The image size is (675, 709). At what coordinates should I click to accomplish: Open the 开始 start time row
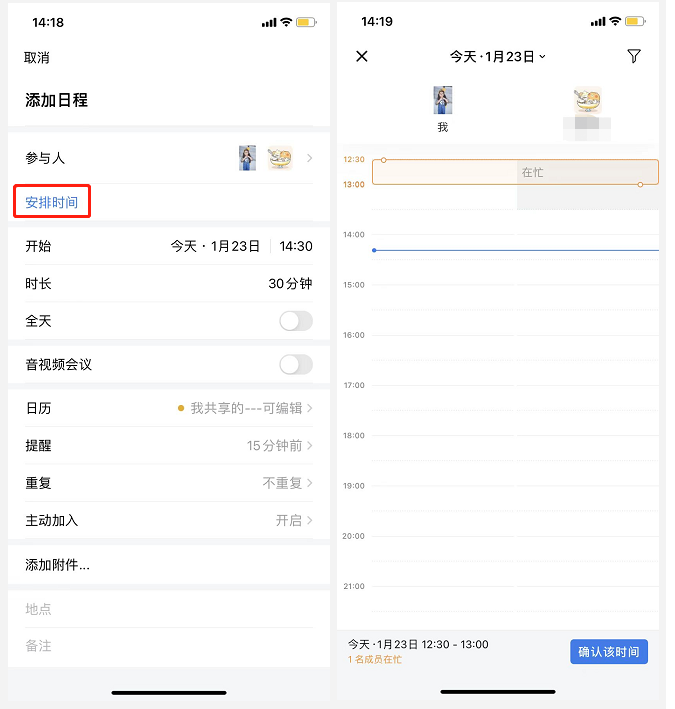click(168, 246)
